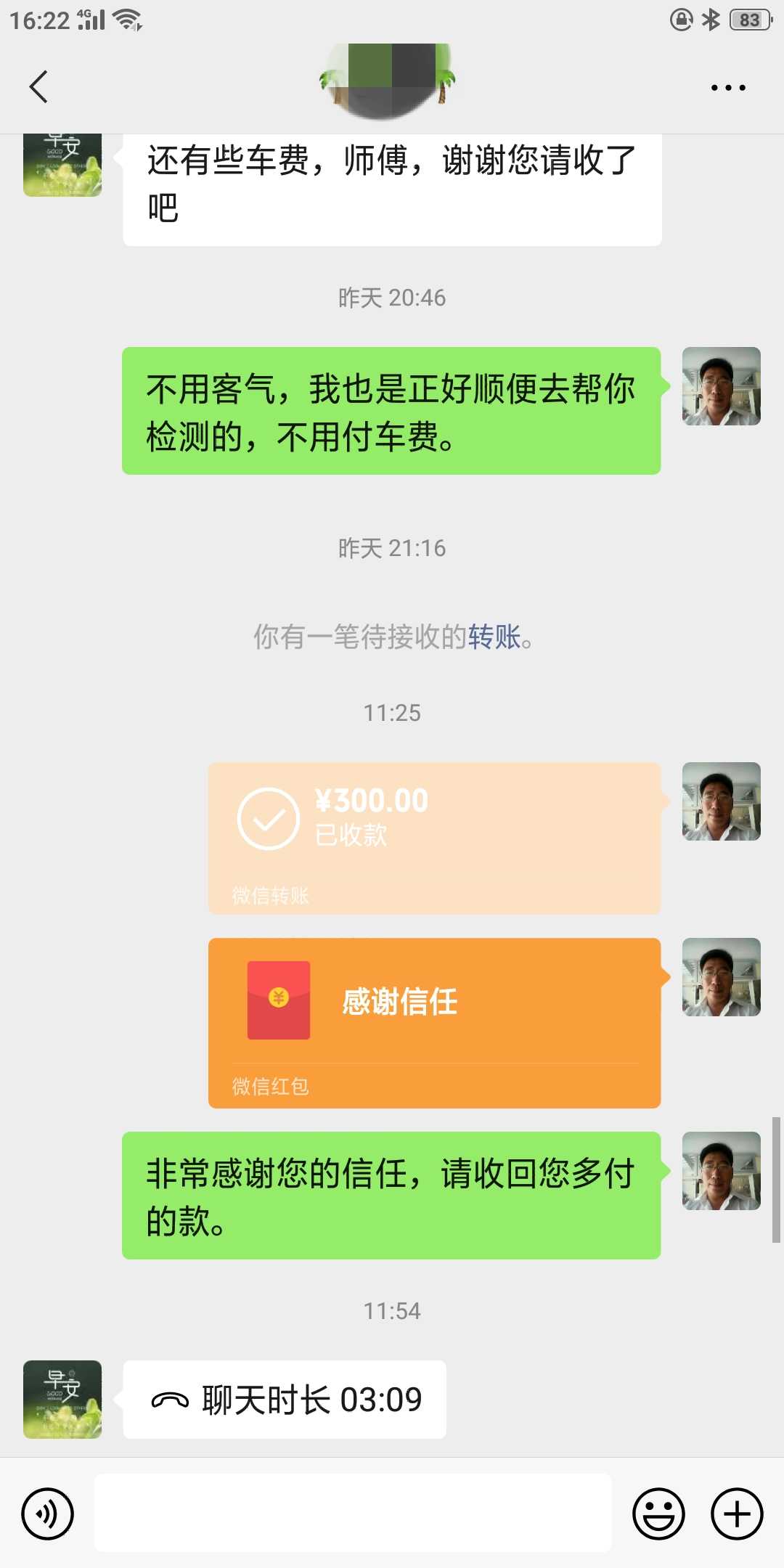Tap the 聊天时长 03:09 call record

point(285,1399)
